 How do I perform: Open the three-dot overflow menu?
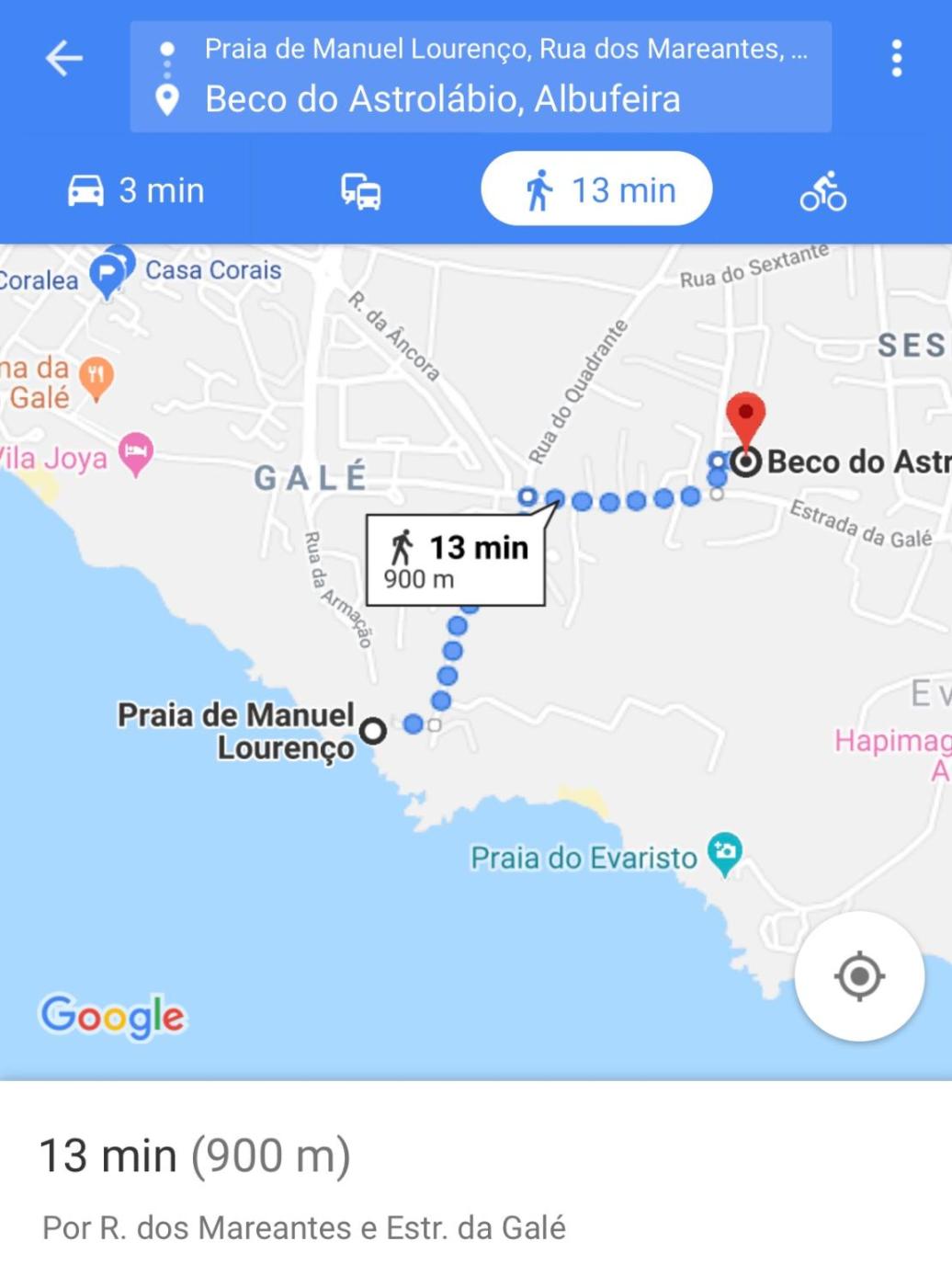click(896, 59)
